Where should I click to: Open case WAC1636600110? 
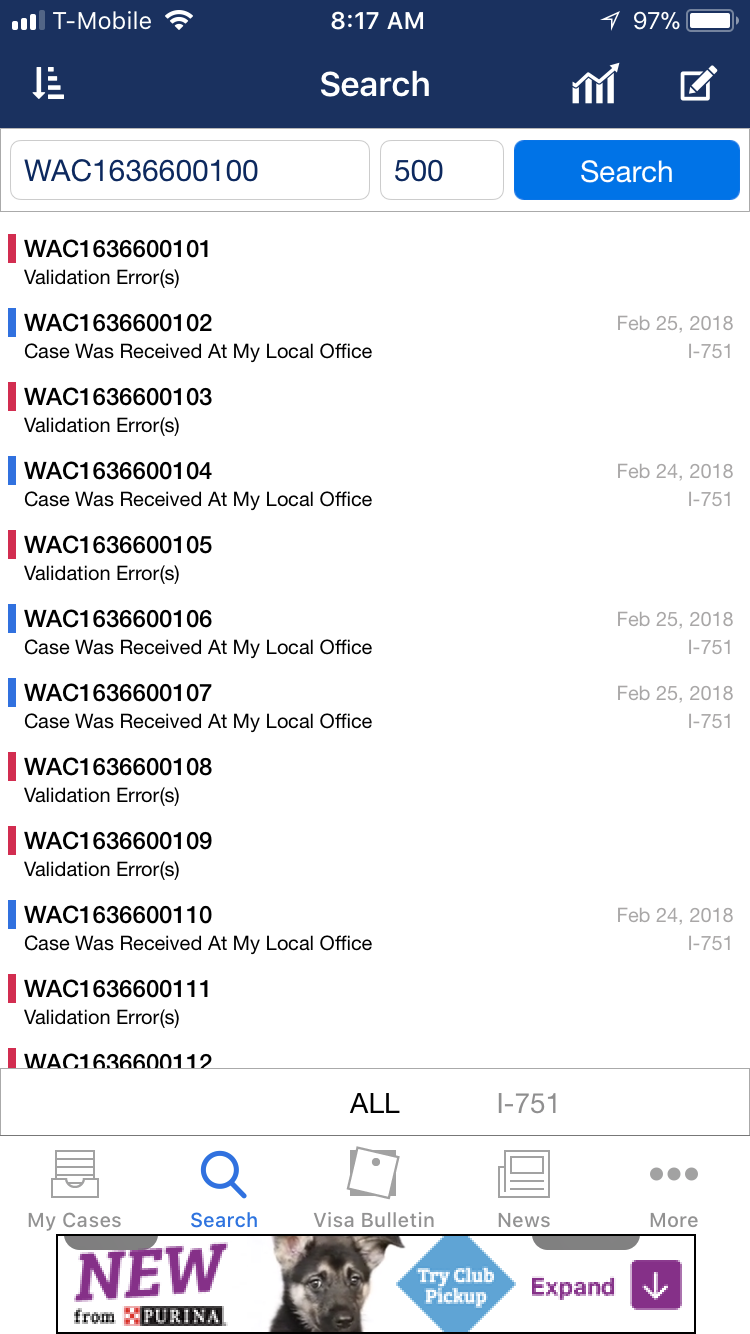click(x=375, y=929)
